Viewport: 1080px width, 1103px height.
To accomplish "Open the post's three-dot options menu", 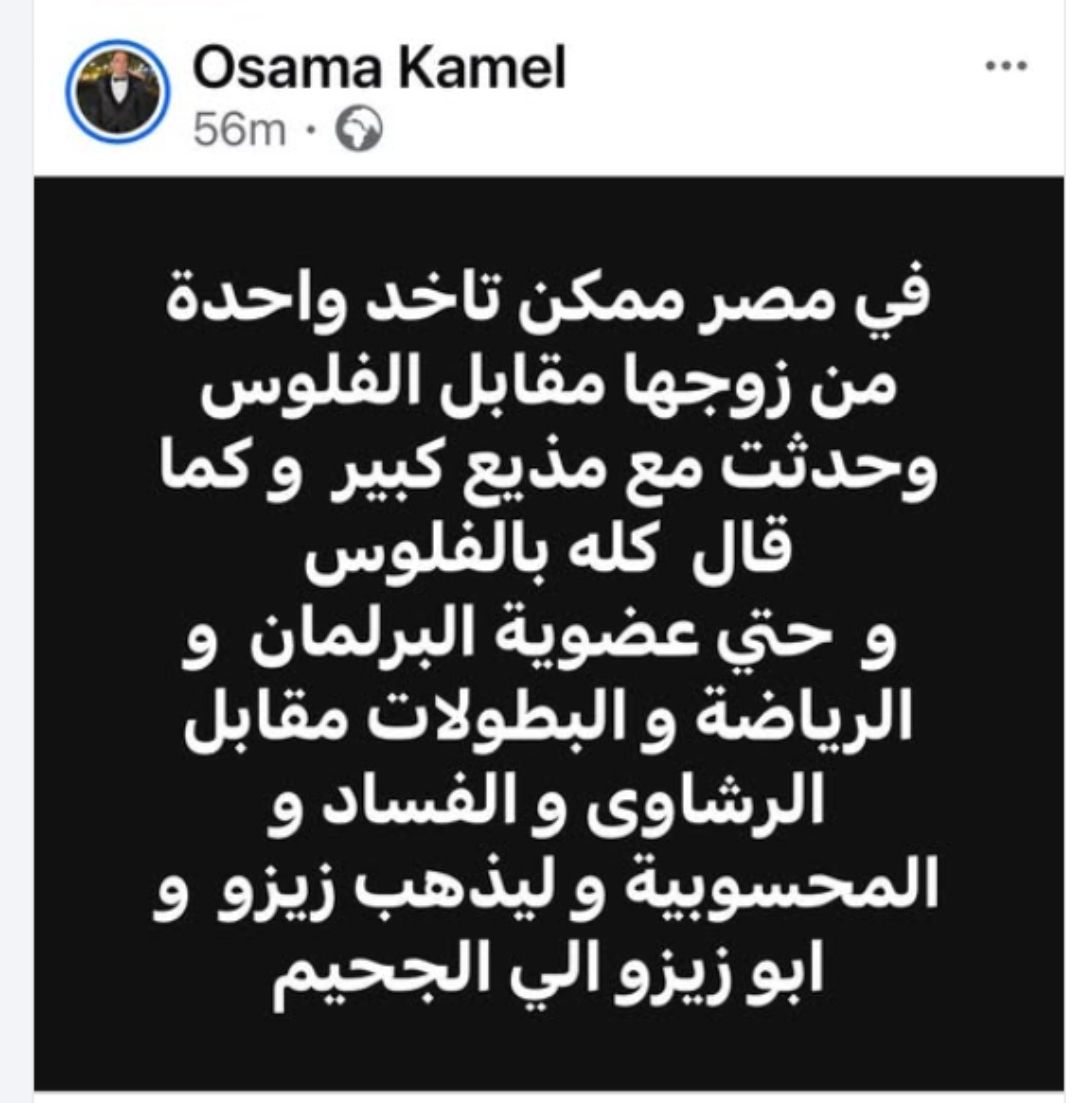I will [1006, 64].
